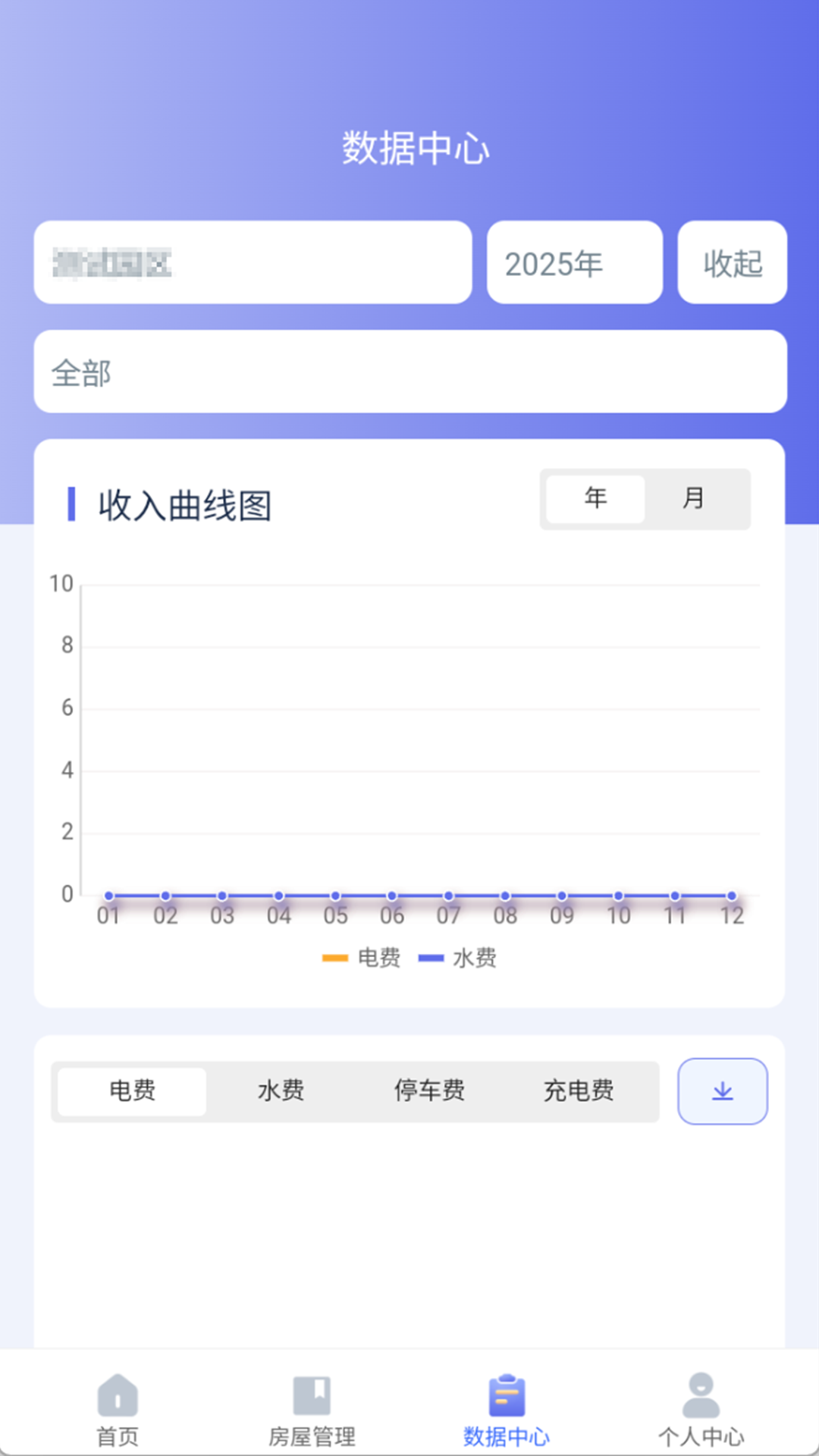Viewport: 819px width, 1456px height.
Task: Click the blue 水费 color marker
Action: pyautogui.click(x=432, y=958)
